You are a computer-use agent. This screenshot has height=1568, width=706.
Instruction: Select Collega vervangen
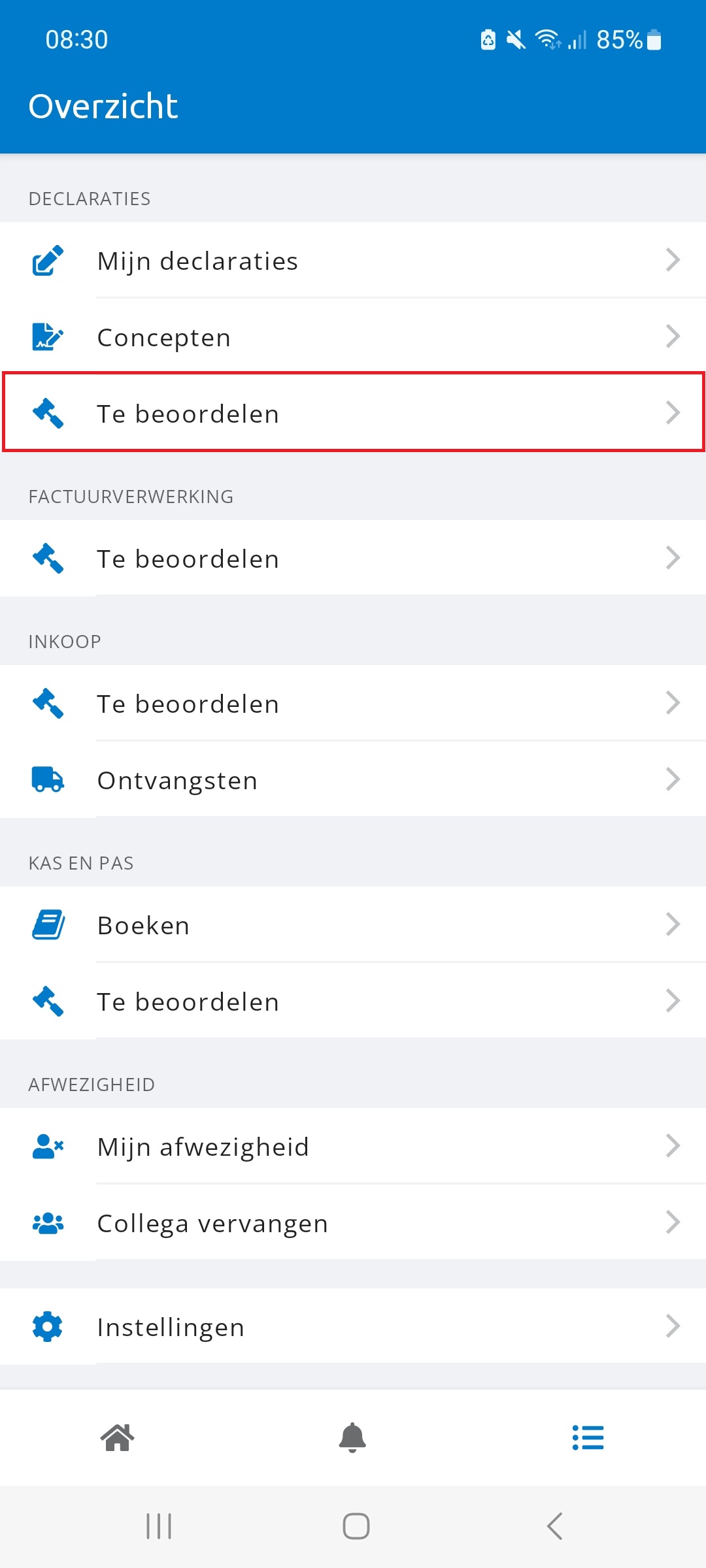coord(353,1222)
